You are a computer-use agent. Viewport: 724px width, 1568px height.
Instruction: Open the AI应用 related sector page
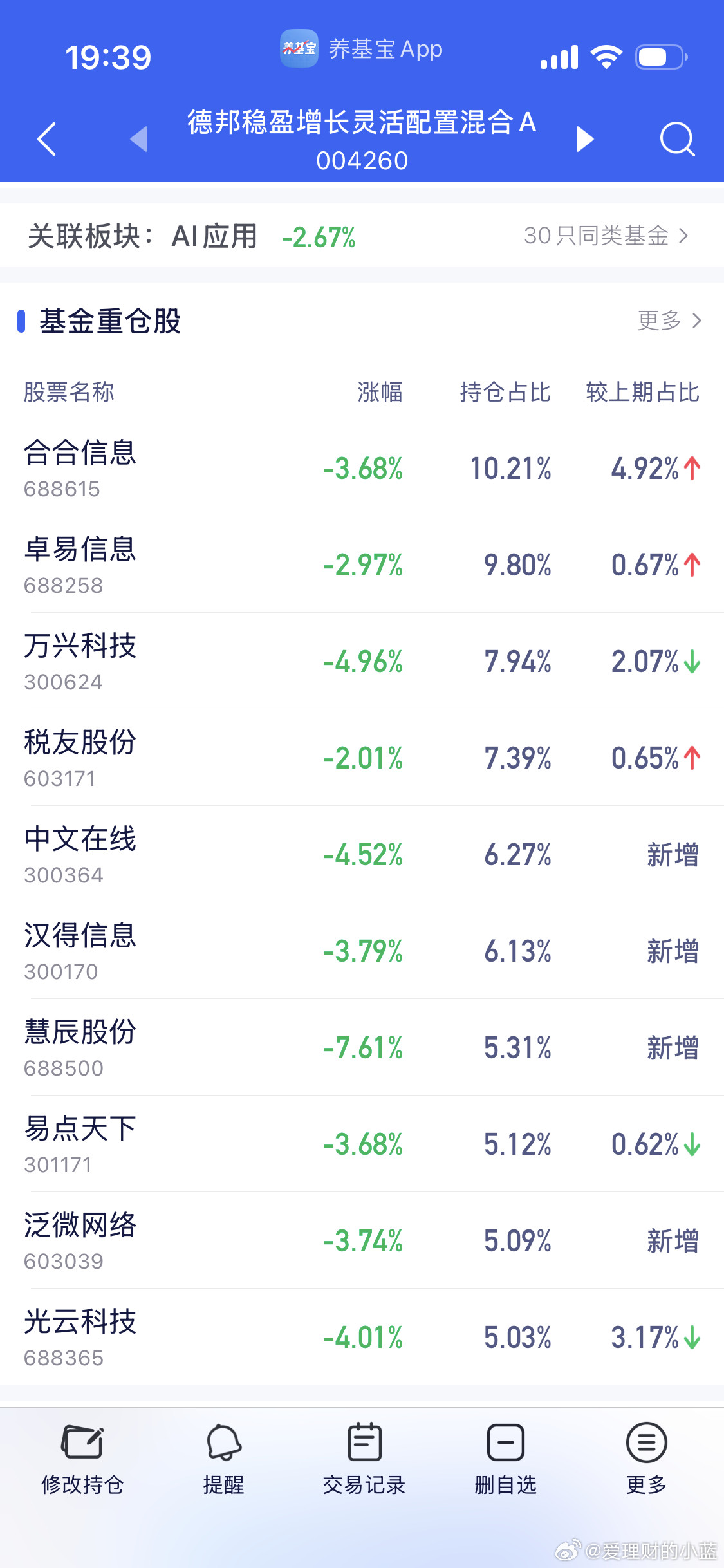click(214, 236)
